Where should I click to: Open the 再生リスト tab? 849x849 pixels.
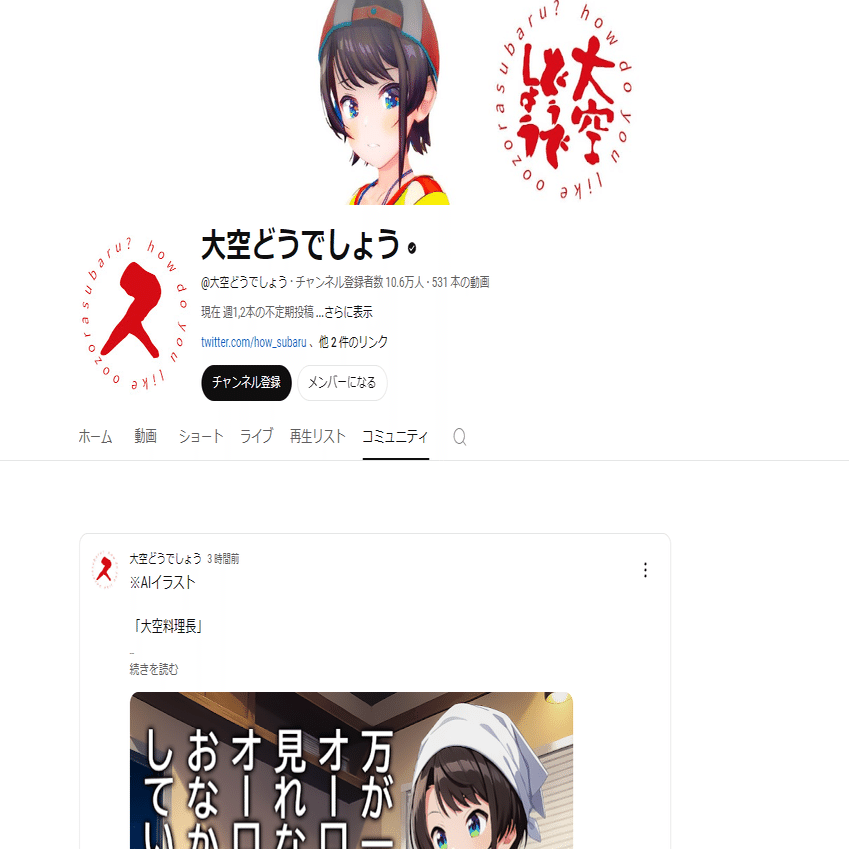click(317, 437)
